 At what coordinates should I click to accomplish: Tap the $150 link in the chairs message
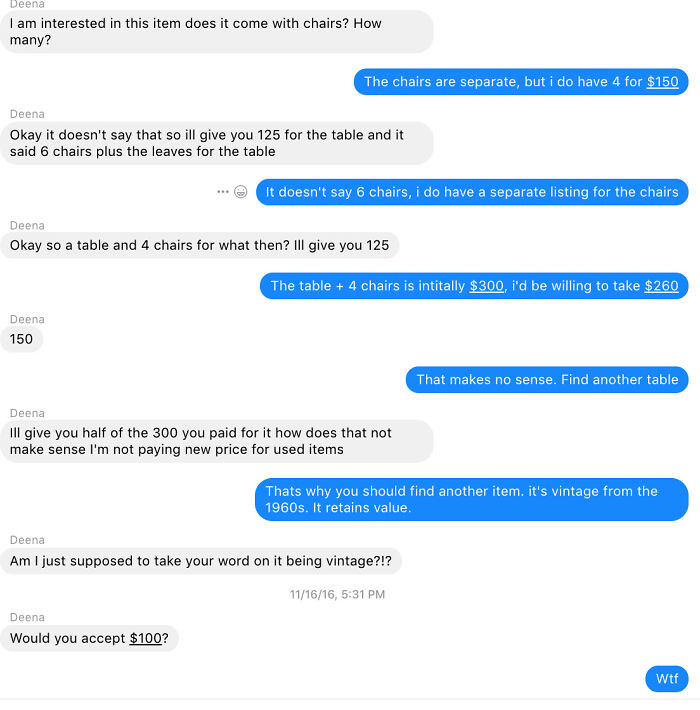coord(662,82)
